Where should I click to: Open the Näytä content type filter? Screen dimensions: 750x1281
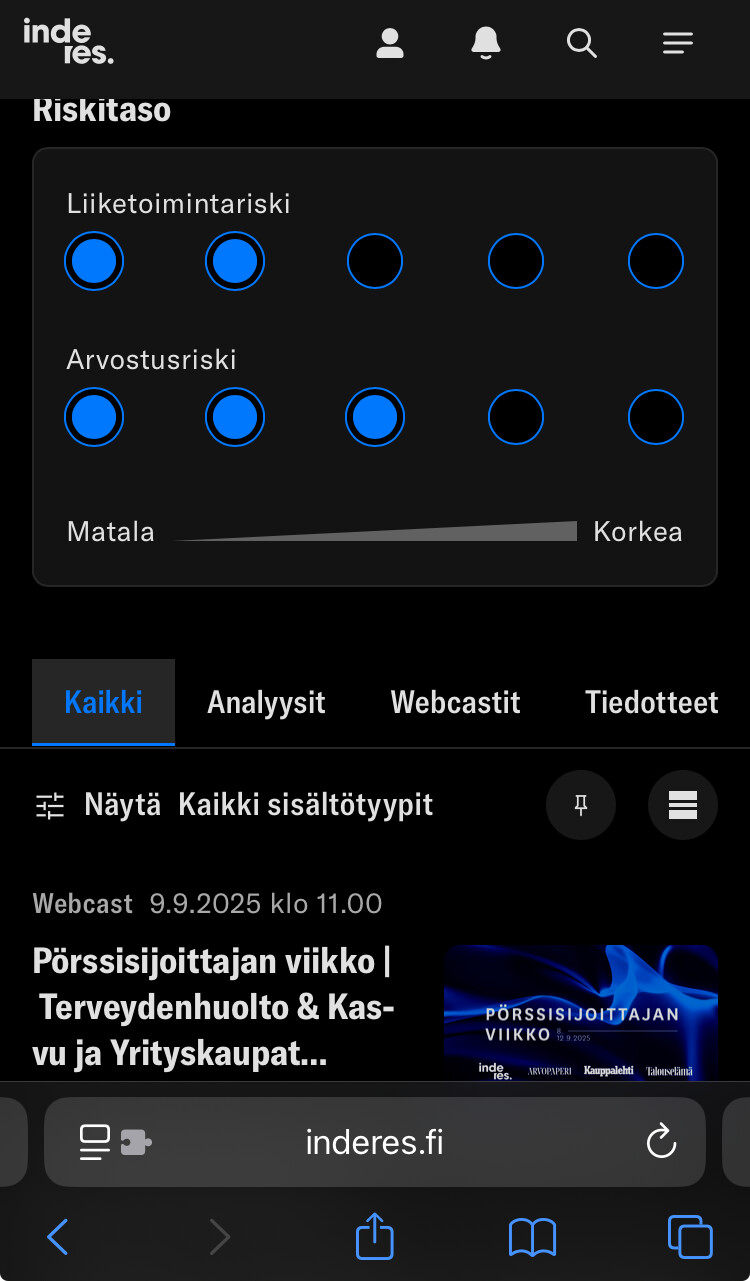point(234,805)
